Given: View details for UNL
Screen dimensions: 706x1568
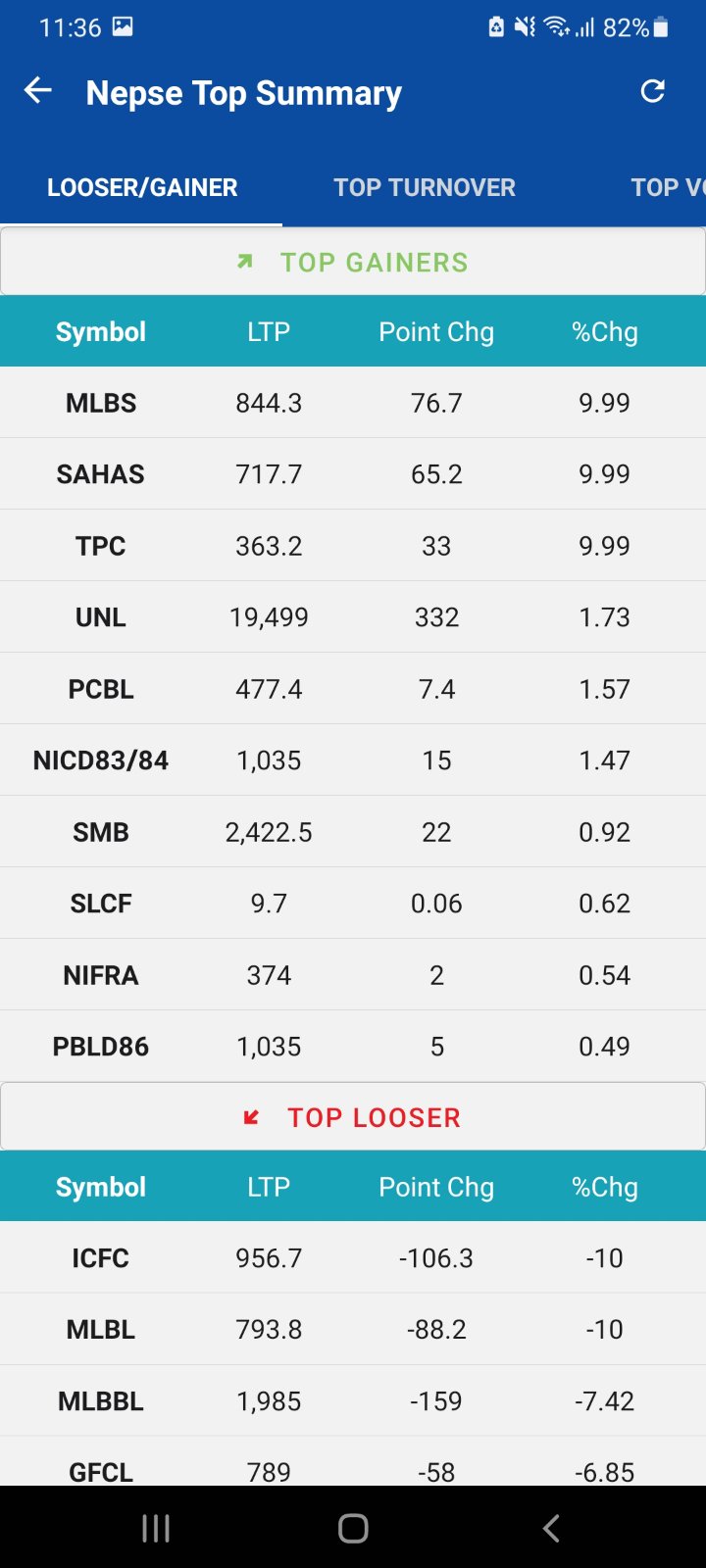Looking at the screenshot, I should tap(353, 617).
